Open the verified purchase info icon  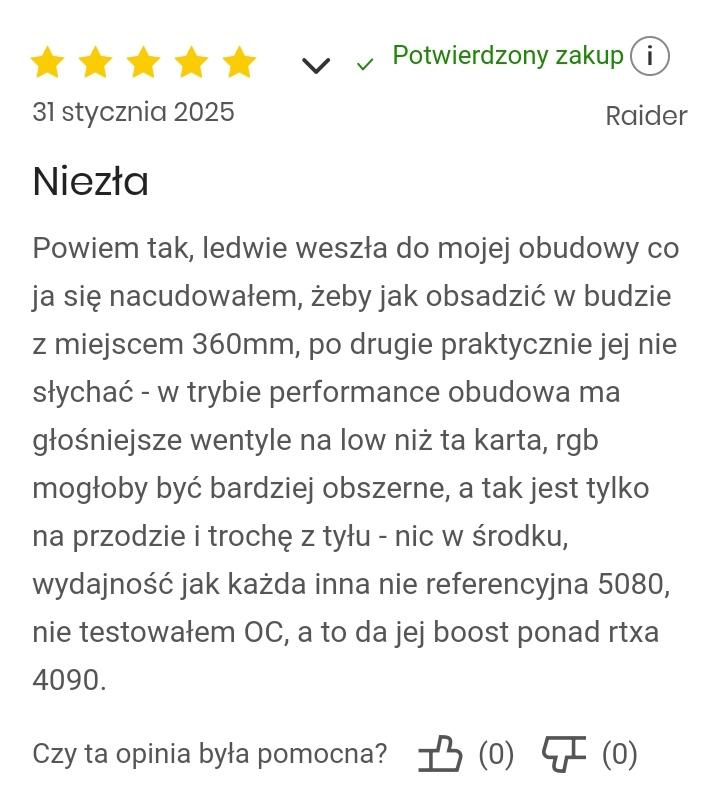coord(650,56)
